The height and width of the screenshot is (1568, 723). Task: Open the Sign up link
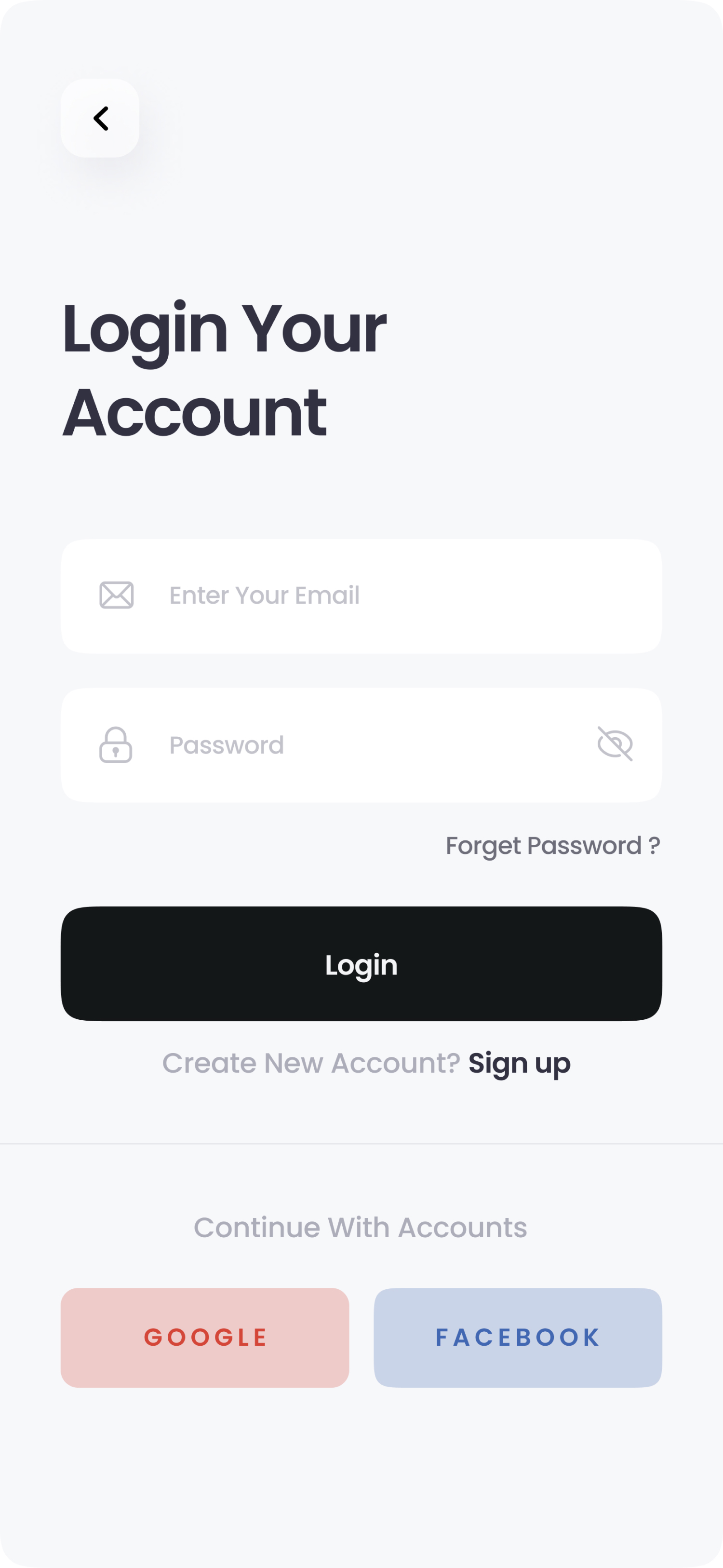coord(519,1063)
